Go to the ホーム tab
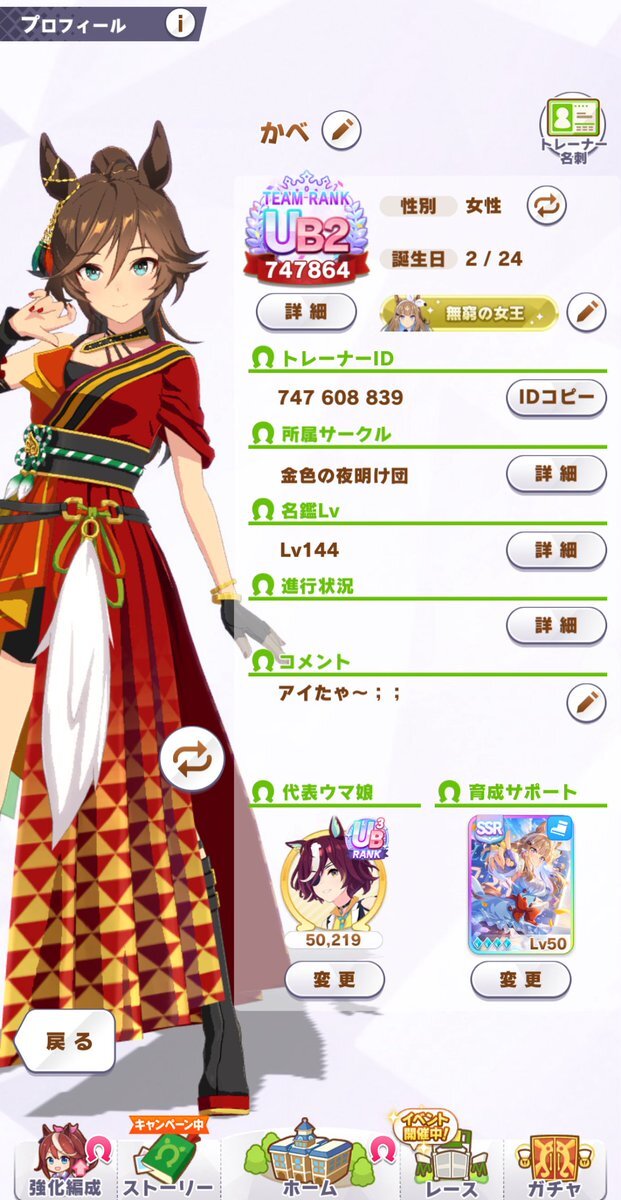This screenshot has height=1200, width=621. [308, 1160]
